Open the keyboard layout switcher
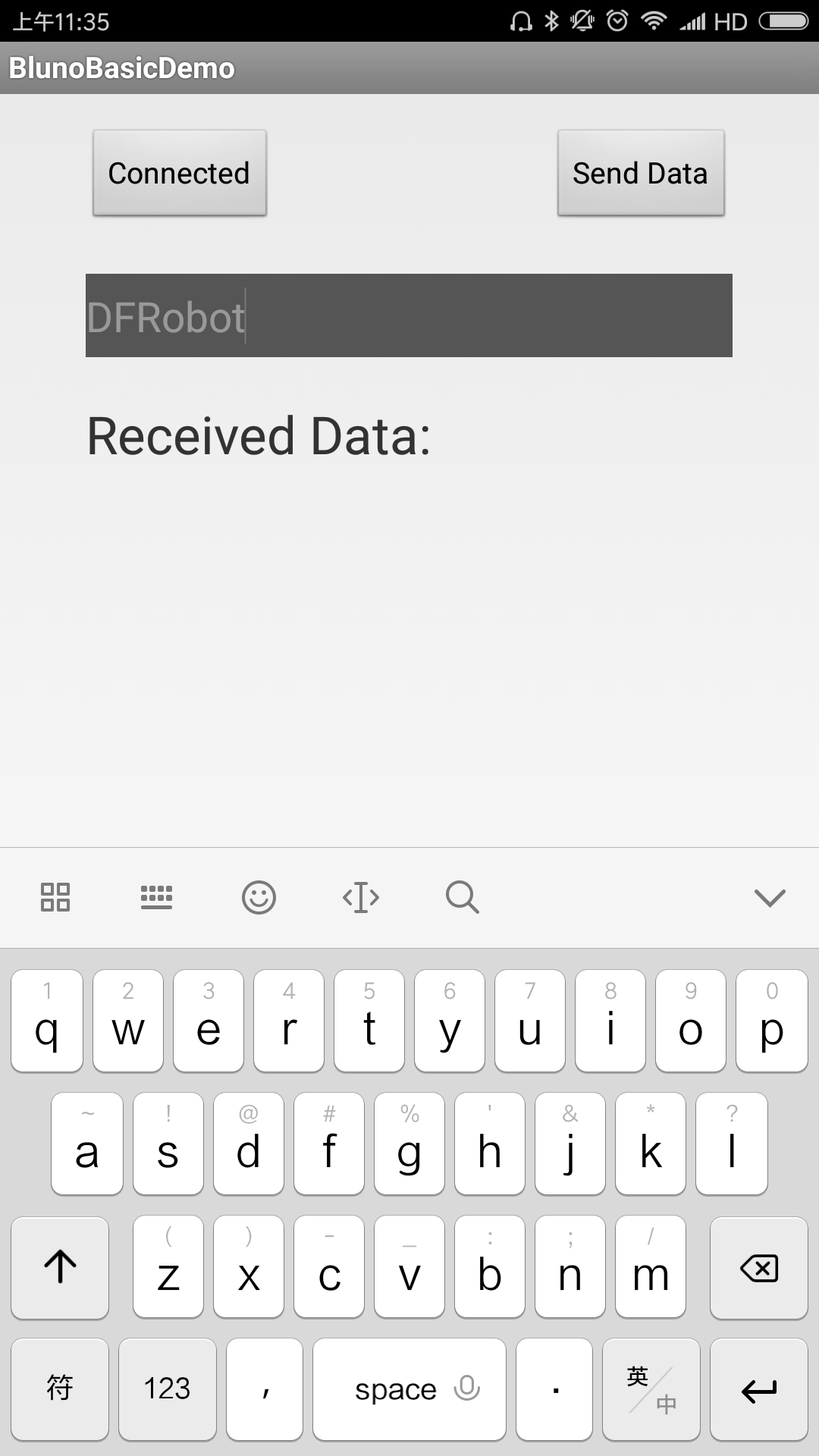The width and height of the screenshot is (819, 1456). (156, 898)
